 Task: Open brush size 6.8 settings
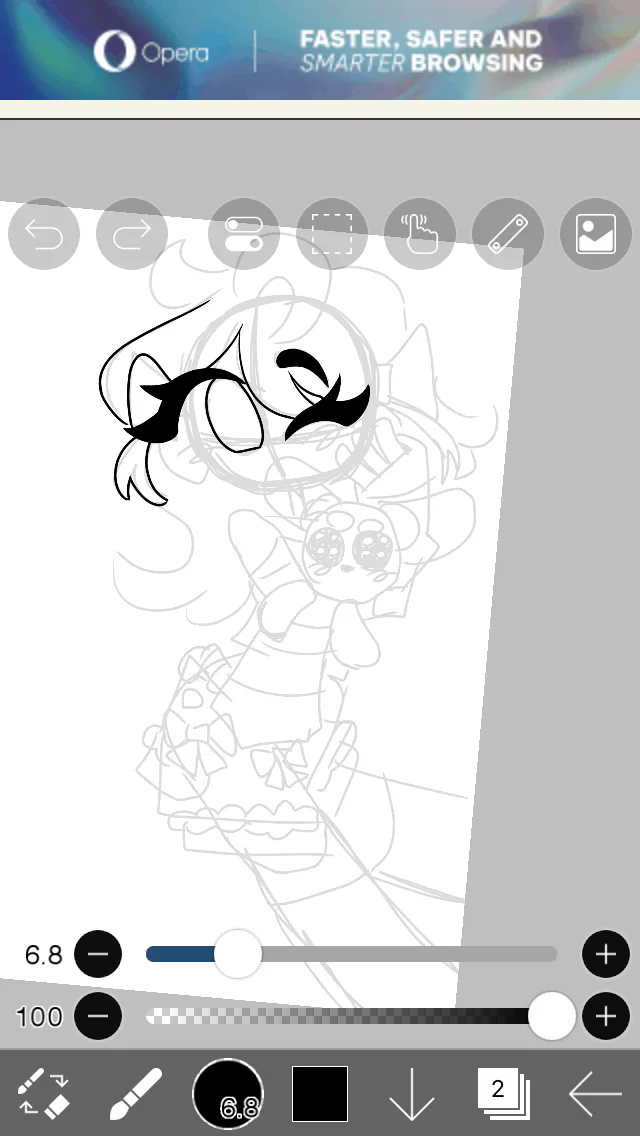pyautogui.click(x=228, y=1093)
